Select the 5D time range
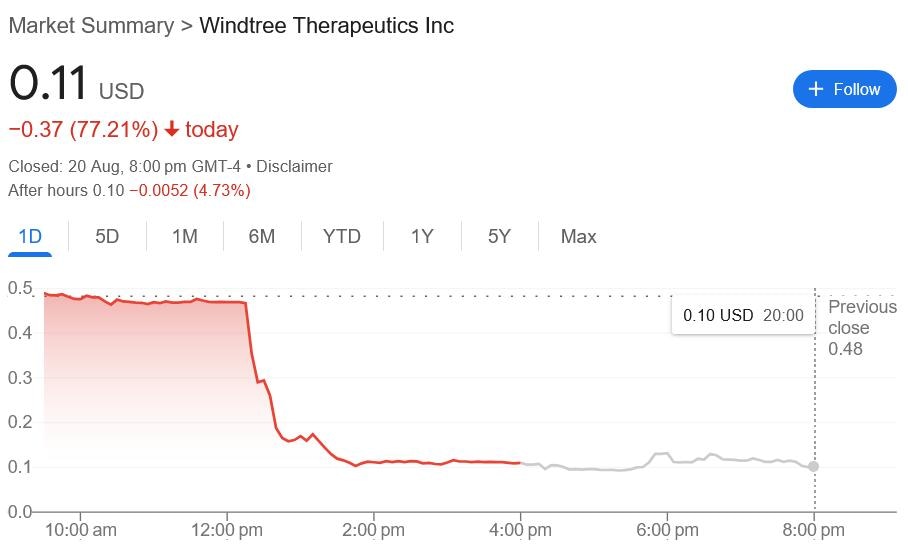Viewport: 908px width, 546px height. (x=107, y=237)
